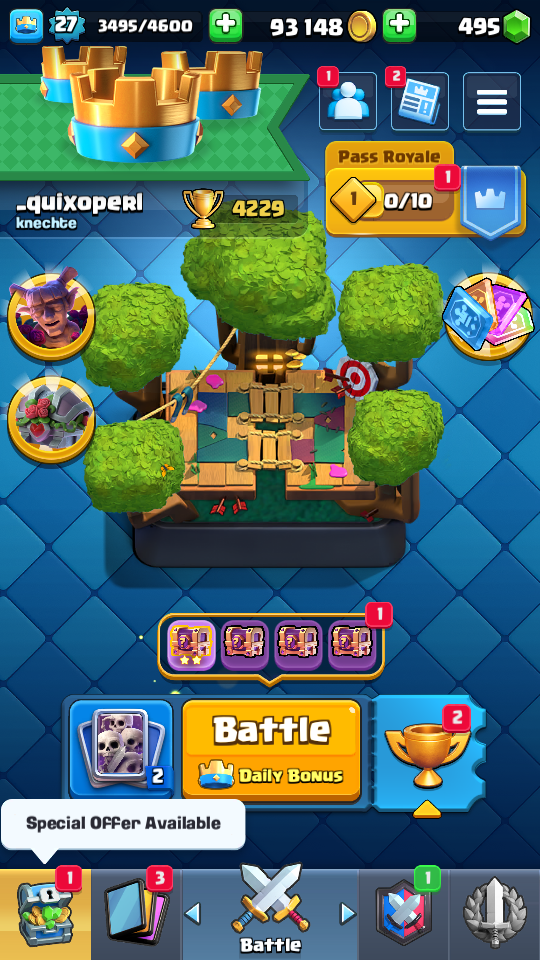Add gold with the plus next to coins
This screenshot has height=960, width=540.
(399, 26)
